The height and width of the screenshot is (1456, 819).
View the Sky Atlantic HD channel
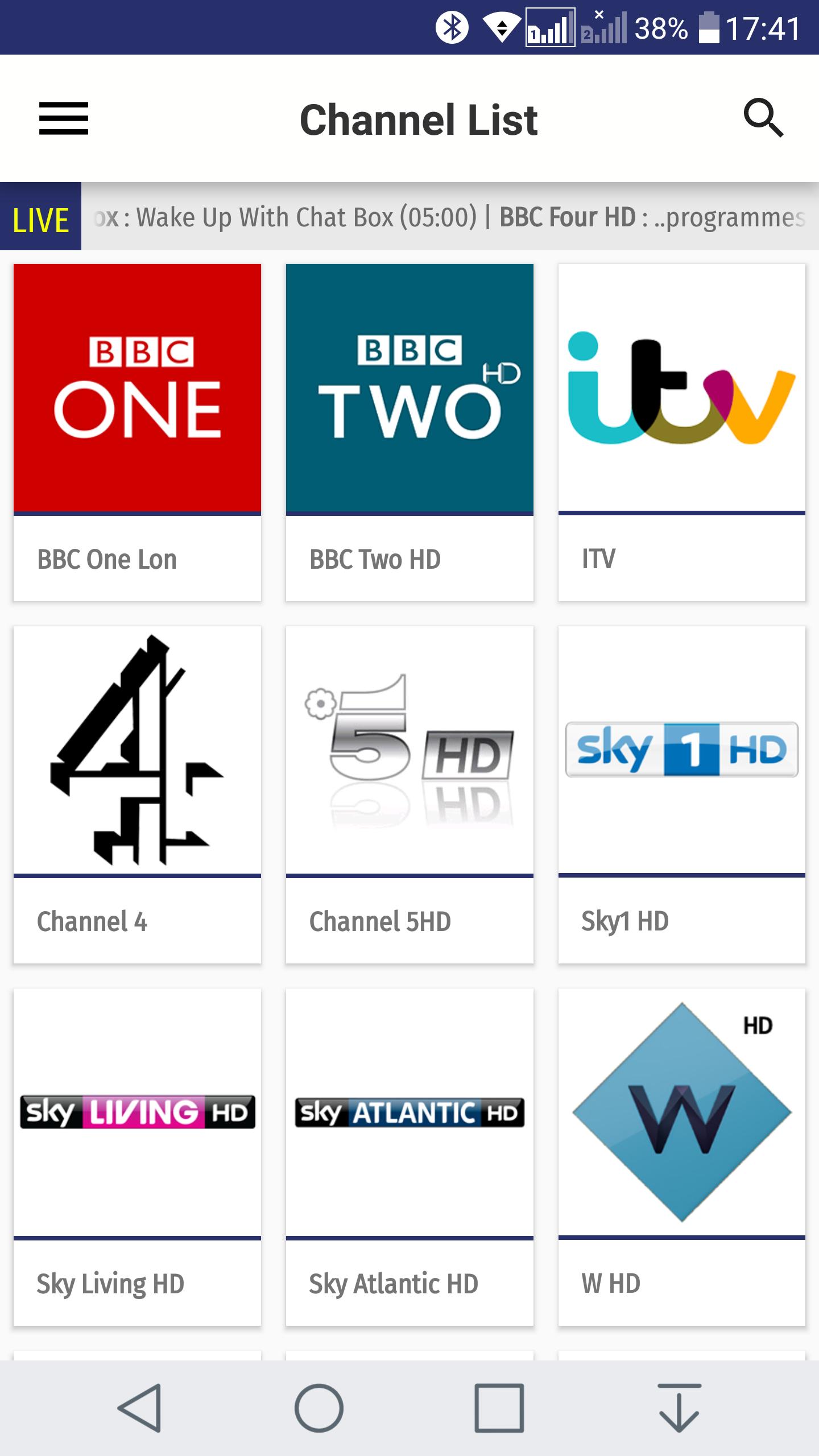409,1157
